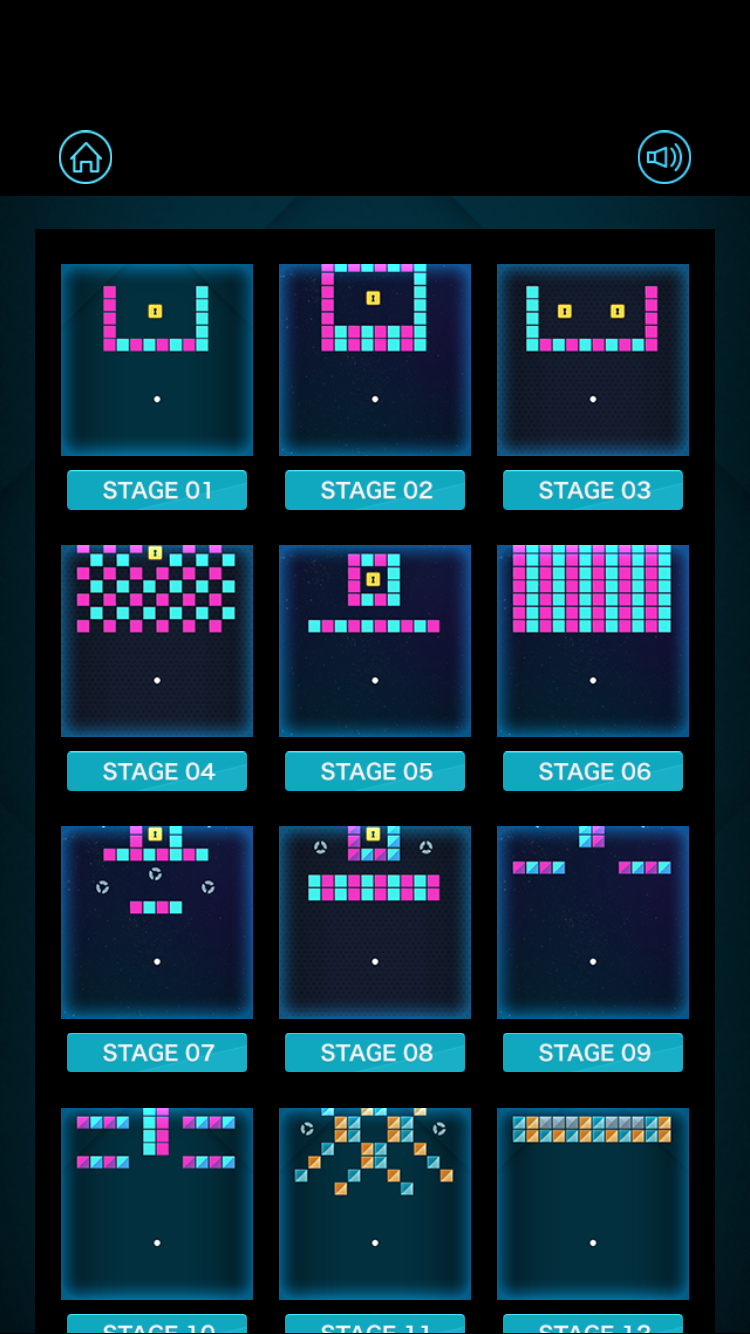Open the Stage 10 level preview
The image size is (750, 1334).
click(x=157, y=1203)
